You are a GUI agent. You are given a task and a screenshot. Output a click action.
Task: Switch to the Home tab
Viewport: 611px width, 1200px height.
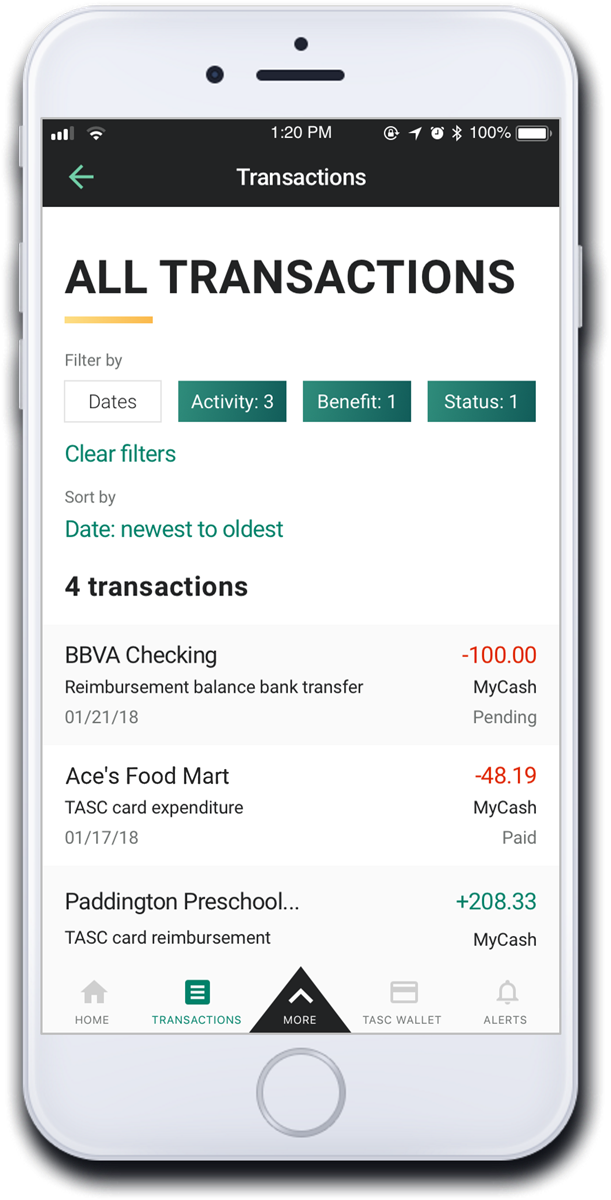[93, 1002]
